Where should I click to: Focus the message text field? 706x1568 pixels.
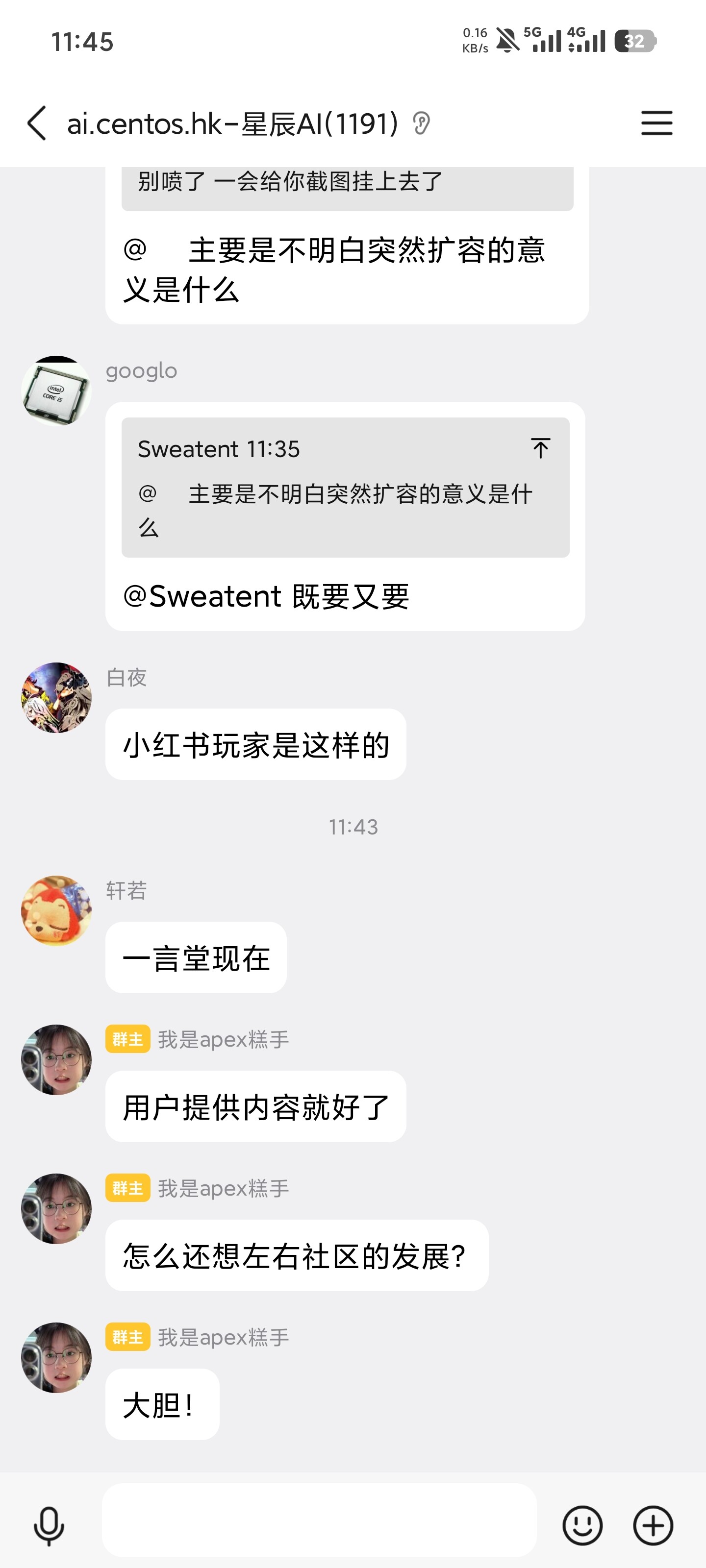point(319,1519)
